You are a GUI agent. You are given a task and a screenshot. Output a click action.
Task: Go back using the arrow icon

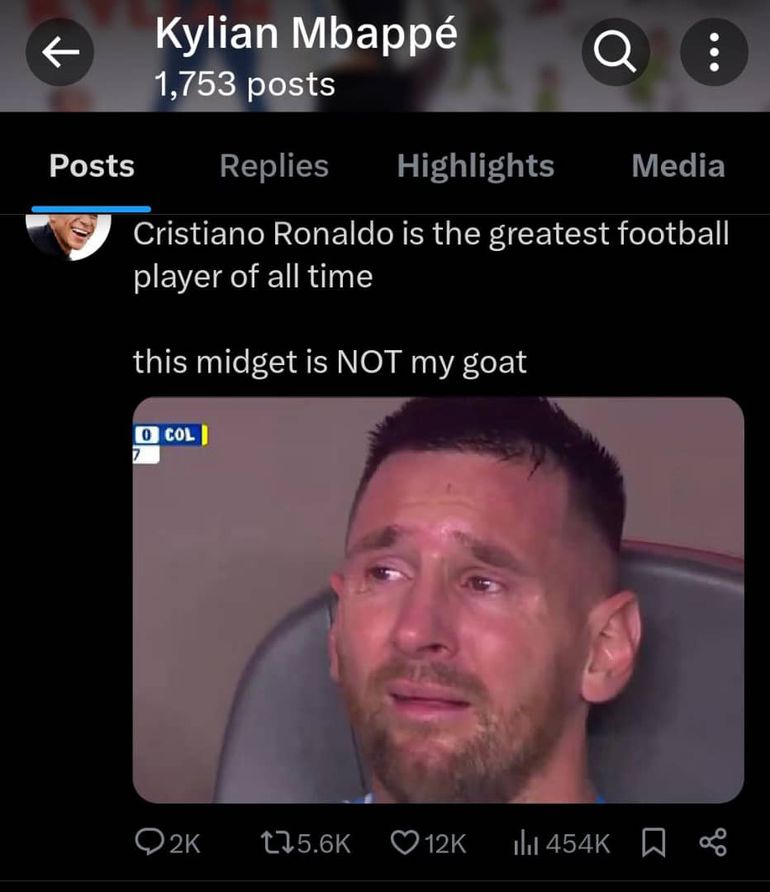(x=60, y=54)
